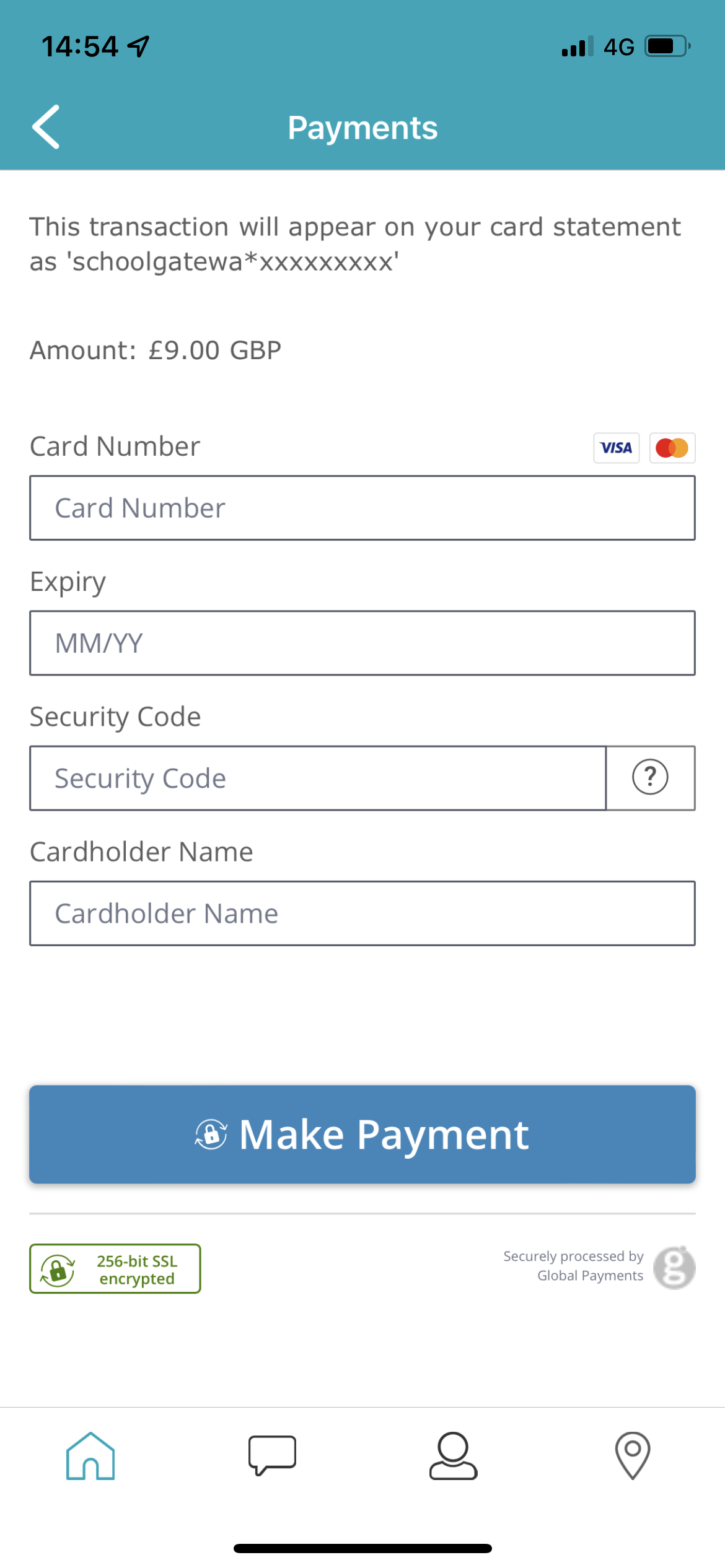Tap the Card Number field
Viewport: 725px width, 1568px height.
click(x=362, y=508)
